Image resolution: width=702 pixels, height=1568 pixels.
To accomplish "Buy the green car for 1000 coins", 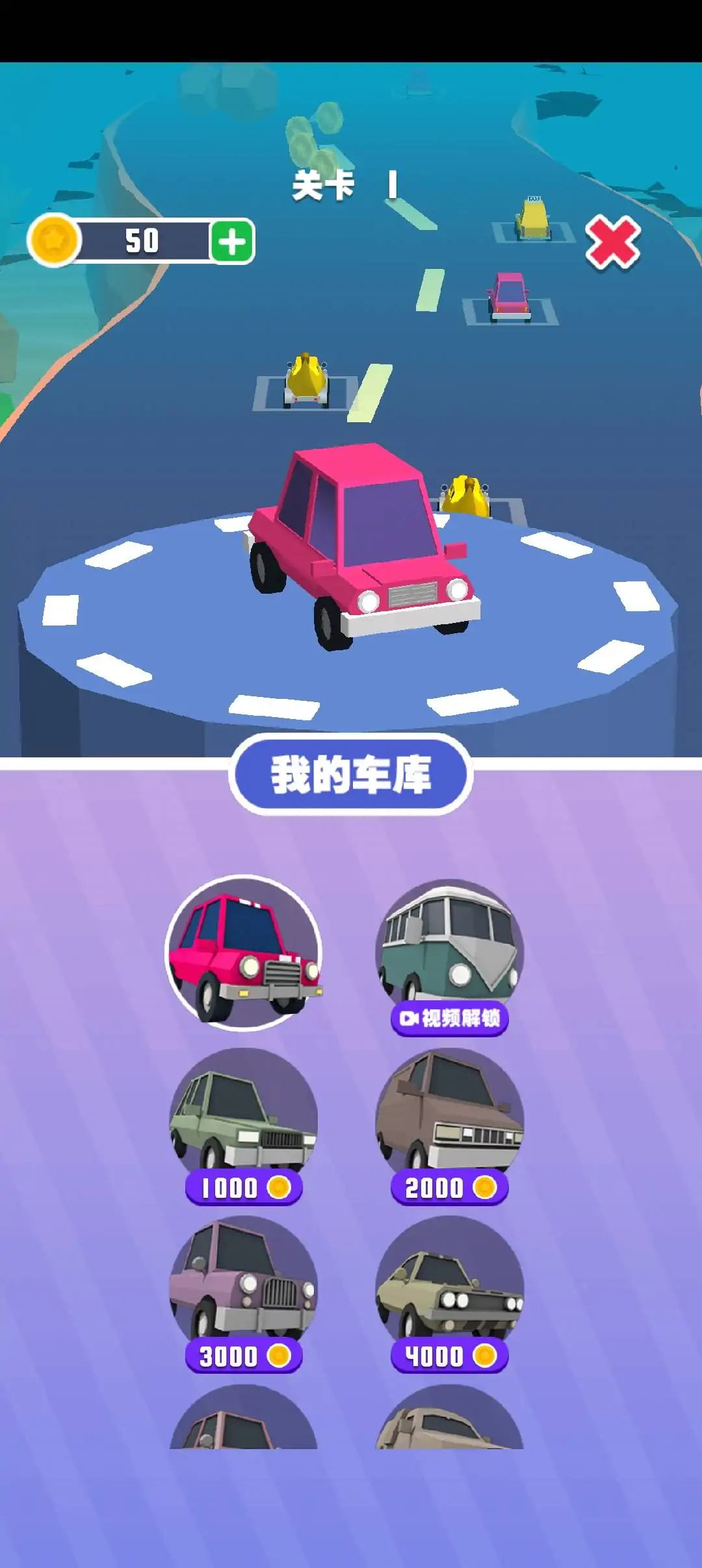I will [244, 1188].
